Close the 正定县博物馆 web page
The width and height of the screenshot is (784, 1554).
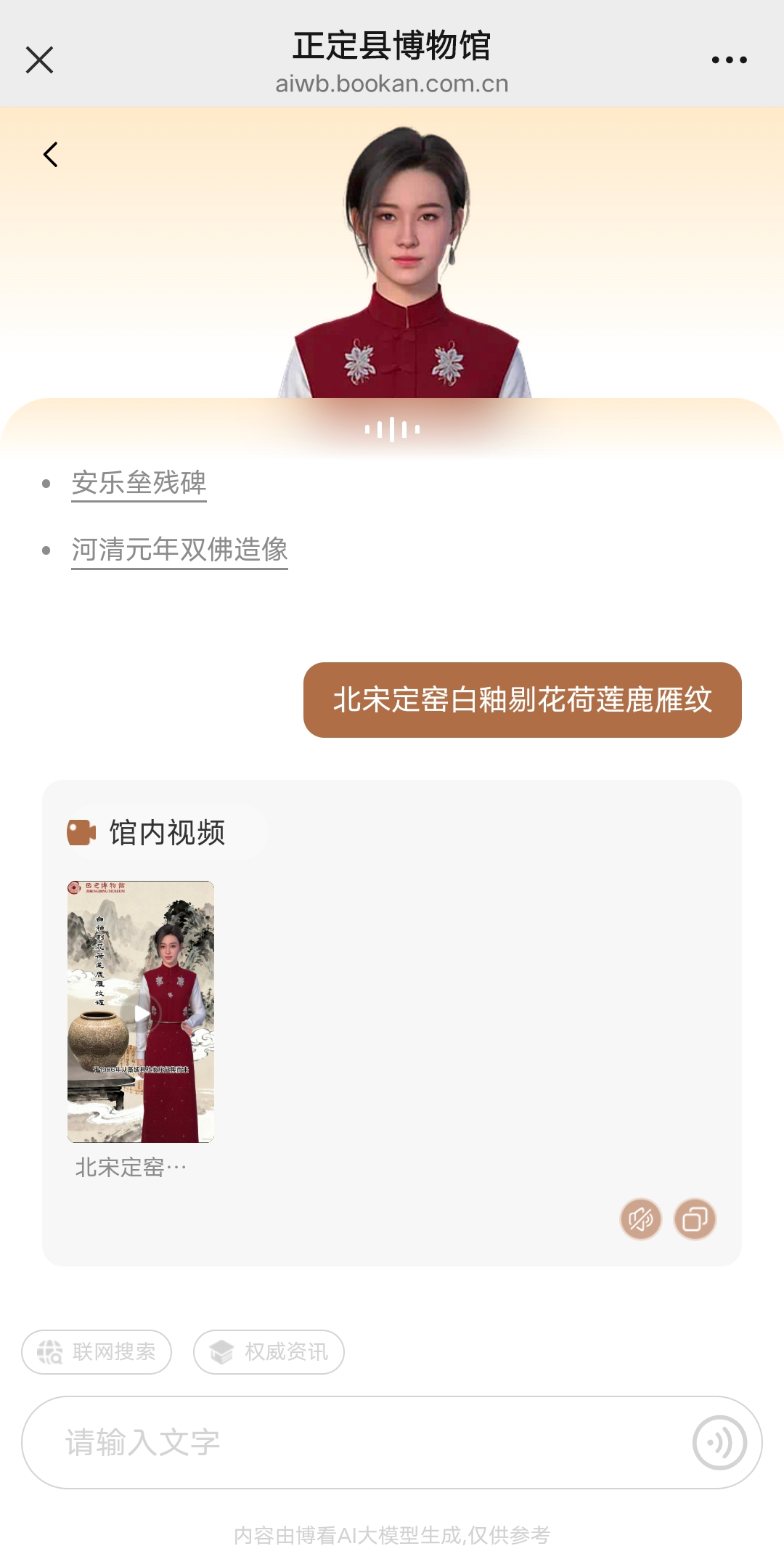coord(39,60)
